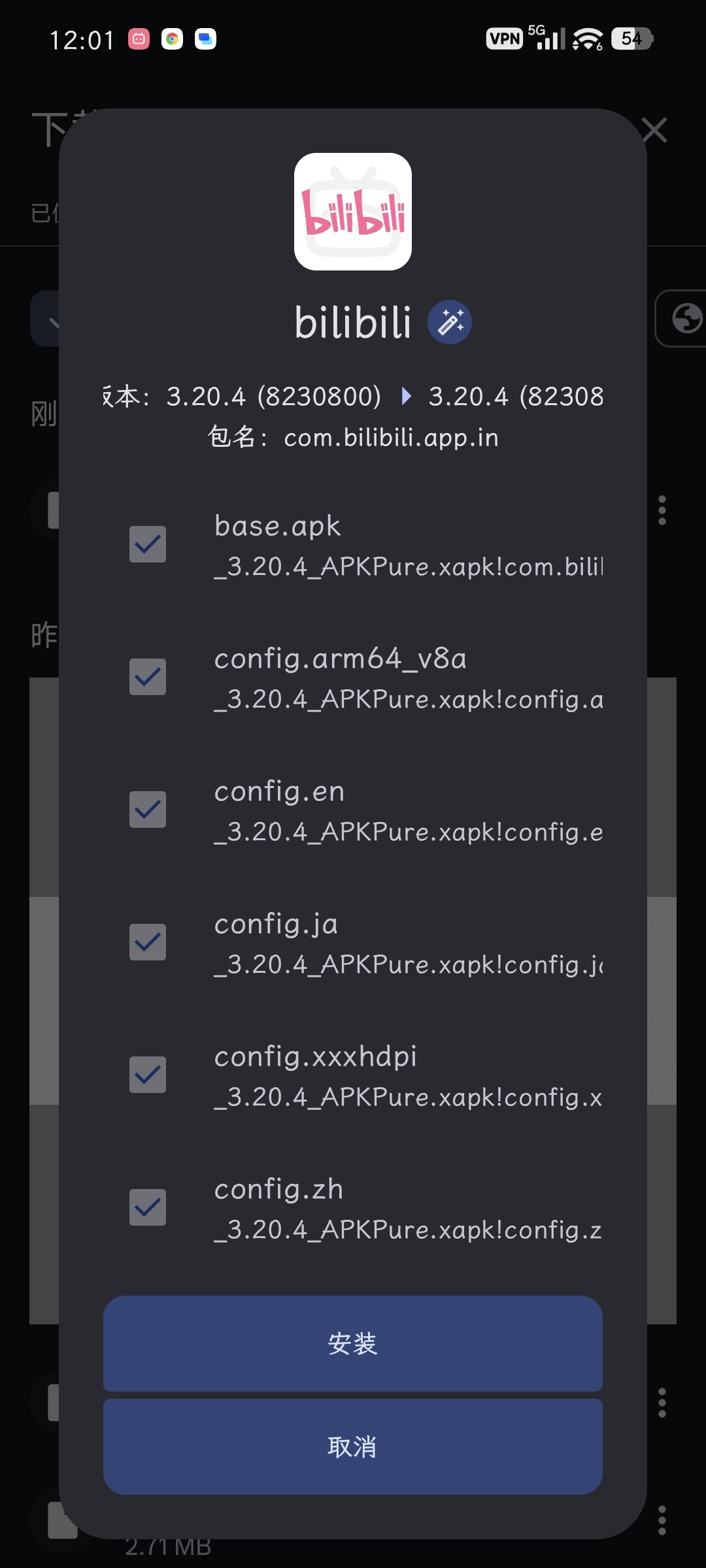706x1568 pixels.
Task: Tap the 安装 install button
Action: [x=353, y=1343]
